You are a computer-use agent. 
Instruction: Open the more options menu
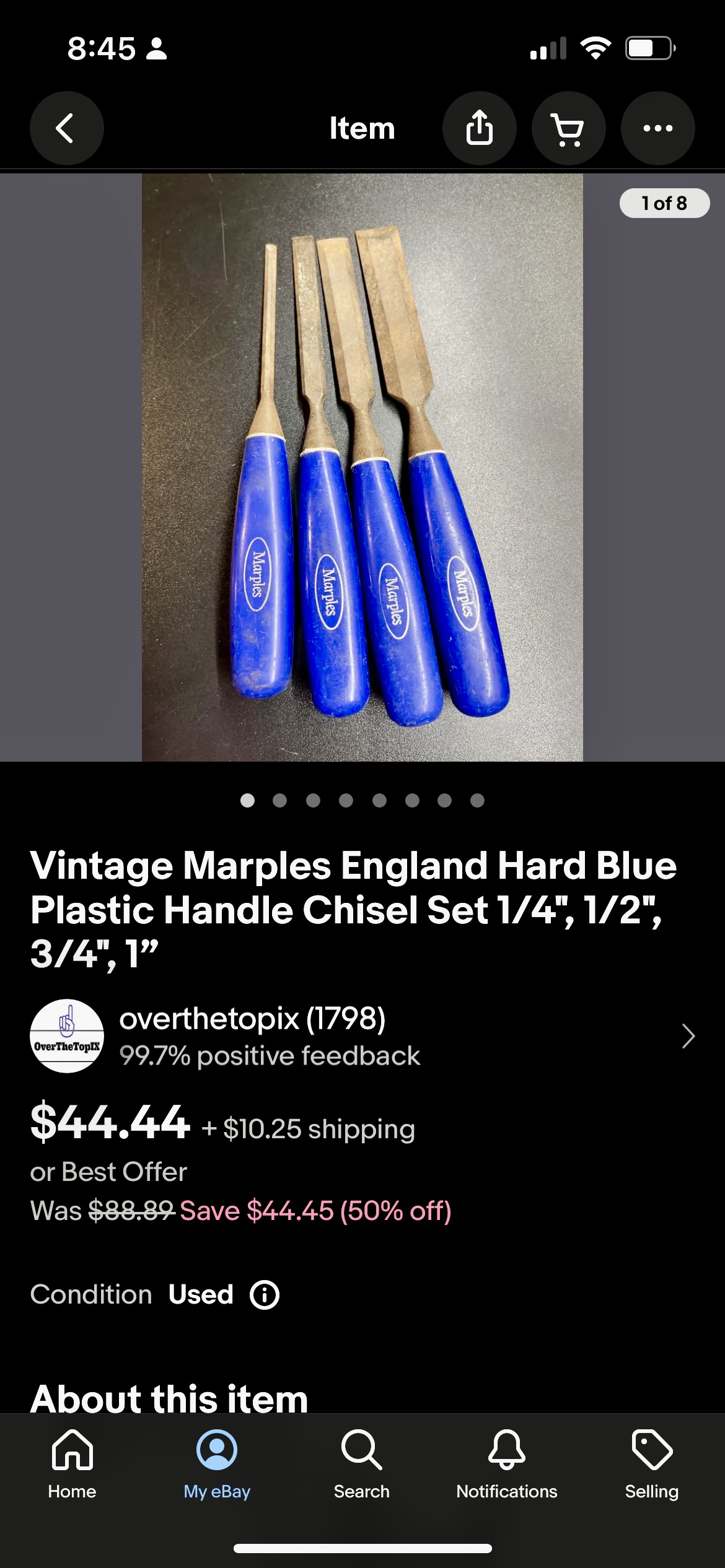(x=657, y=128)
